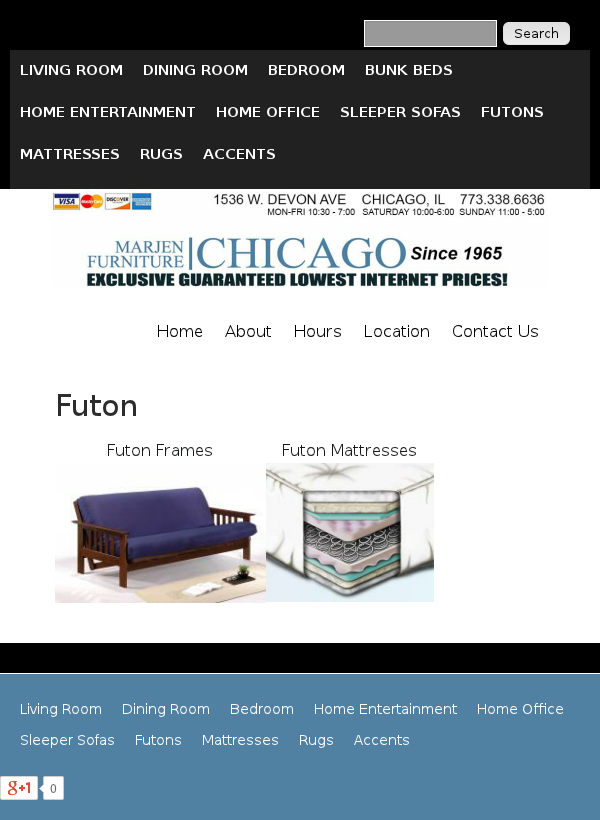Select BUNK BEDS in top menu

[408, 70]
